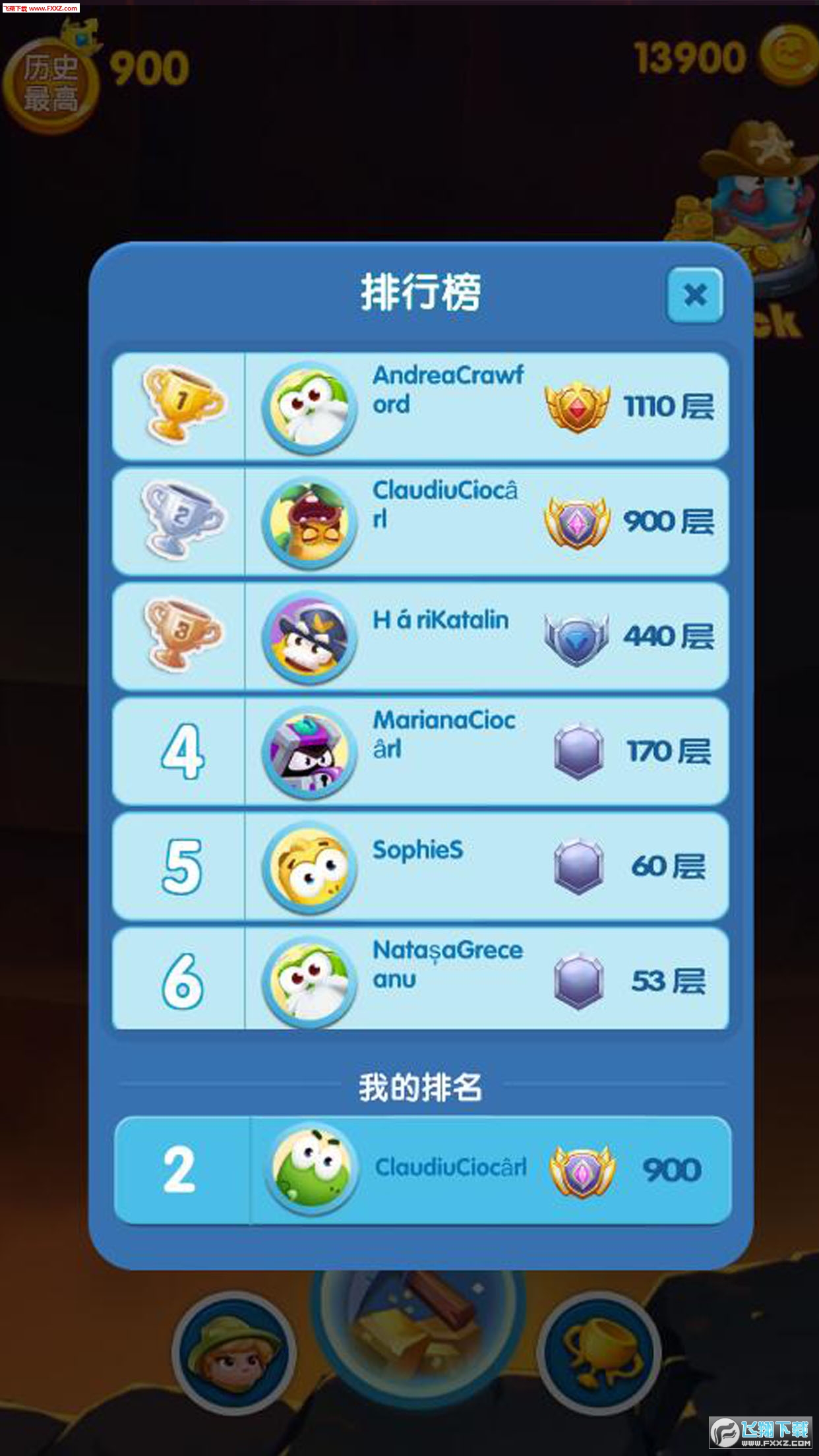Viewport: 819px width, 1456px height.
Task: Tap SophieS's rank 5 row
Action: [420, 865]
